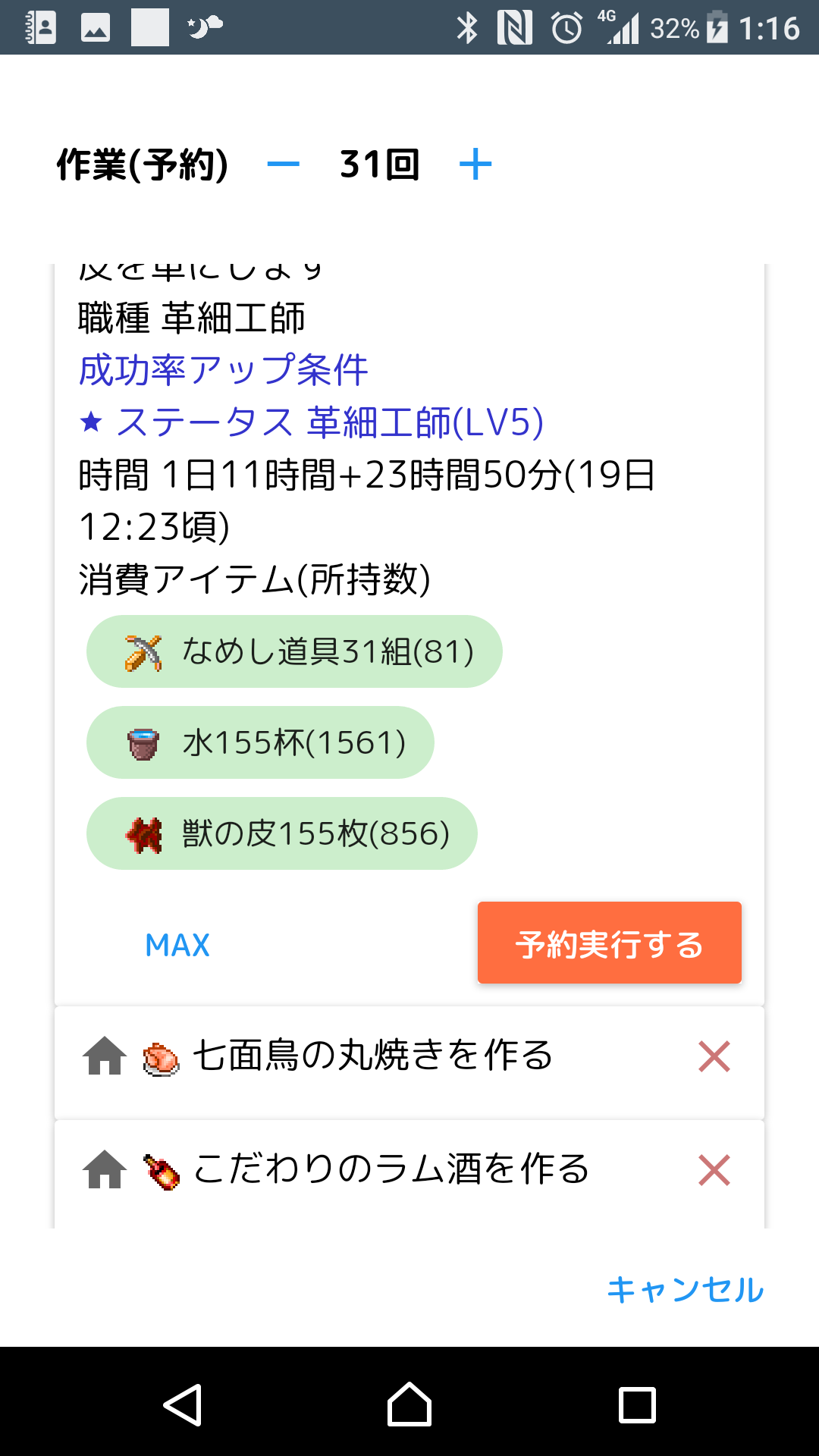Tap 予約実行する to reserve work
This screenshot has width=819, height=1456.
pos(609,943)
